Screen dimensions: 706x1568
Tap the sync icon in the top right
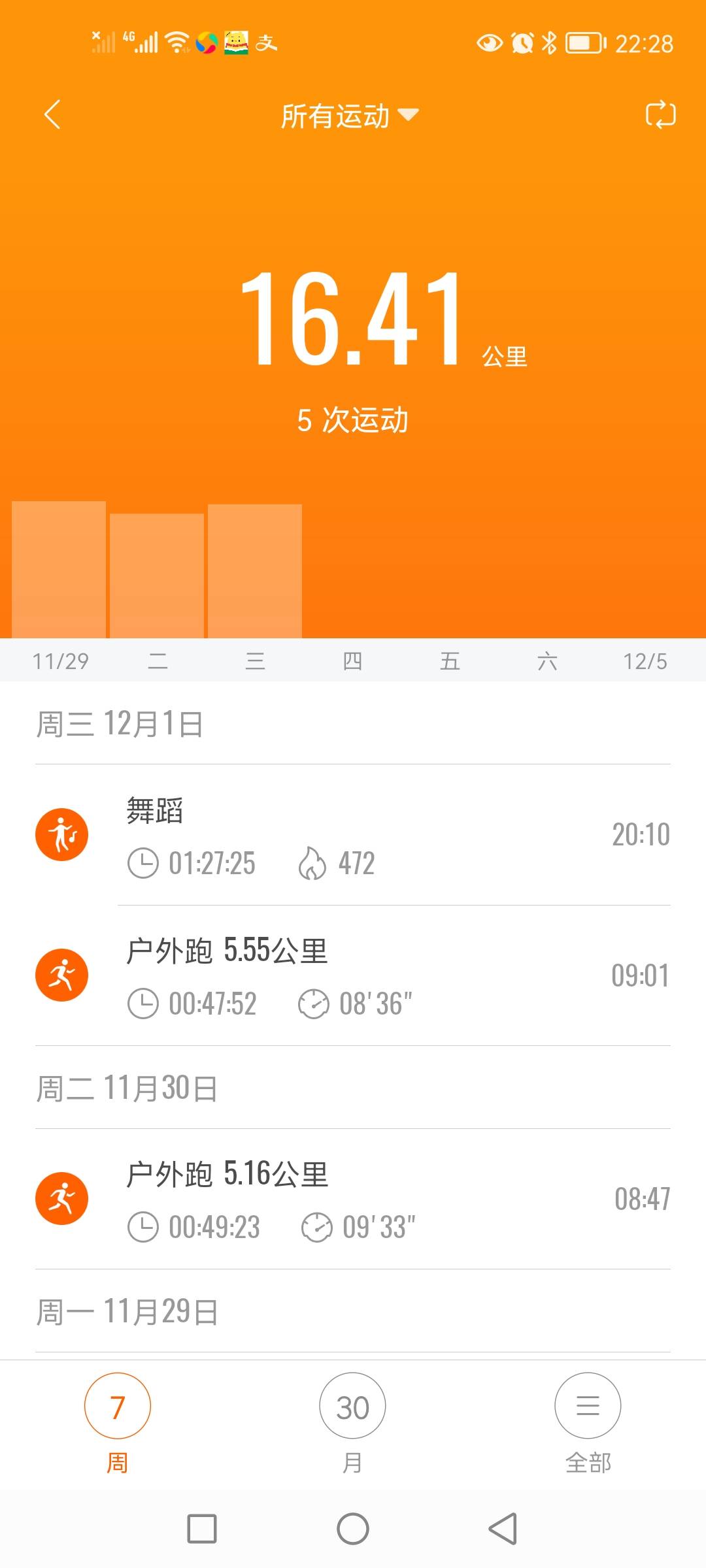point(662,114)
